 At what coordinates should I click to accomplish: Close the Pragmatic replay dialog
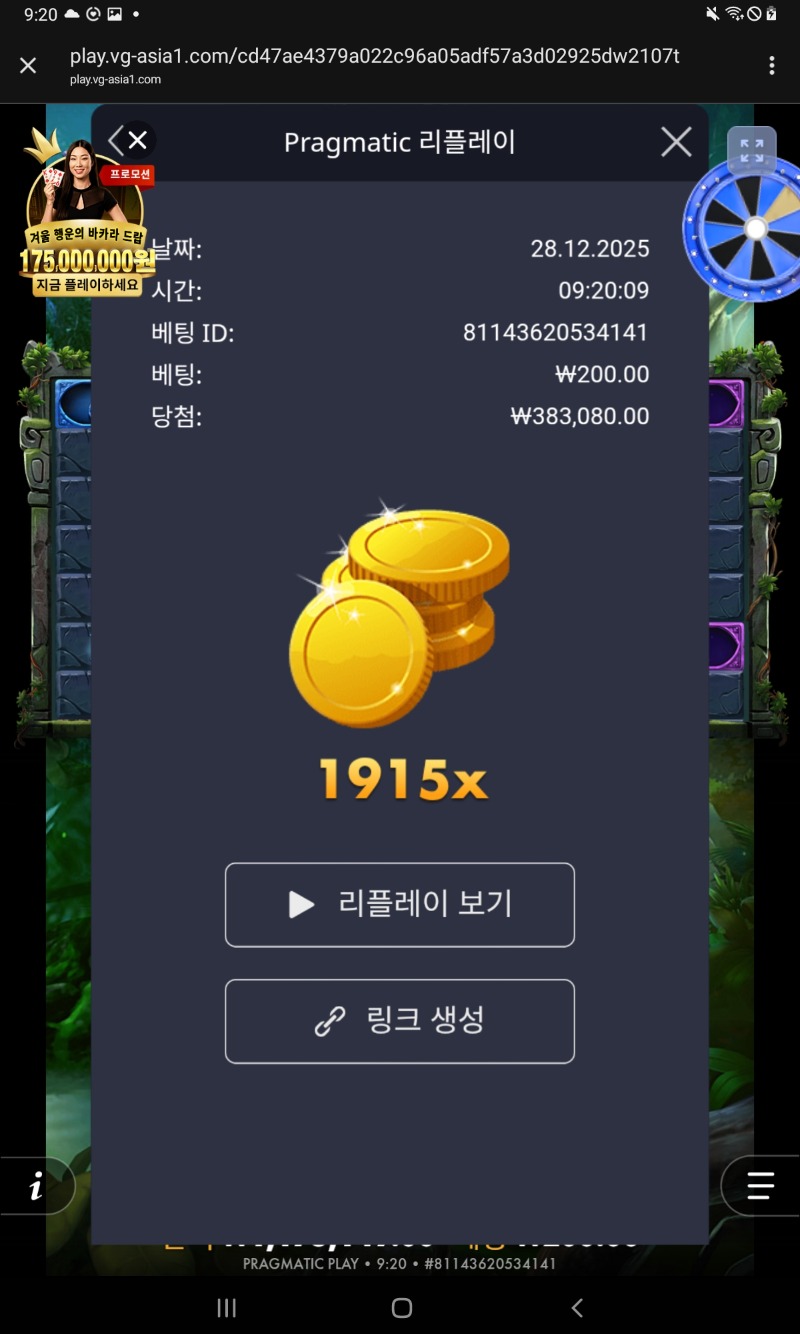pyautogui.click(x=676, y=142)
